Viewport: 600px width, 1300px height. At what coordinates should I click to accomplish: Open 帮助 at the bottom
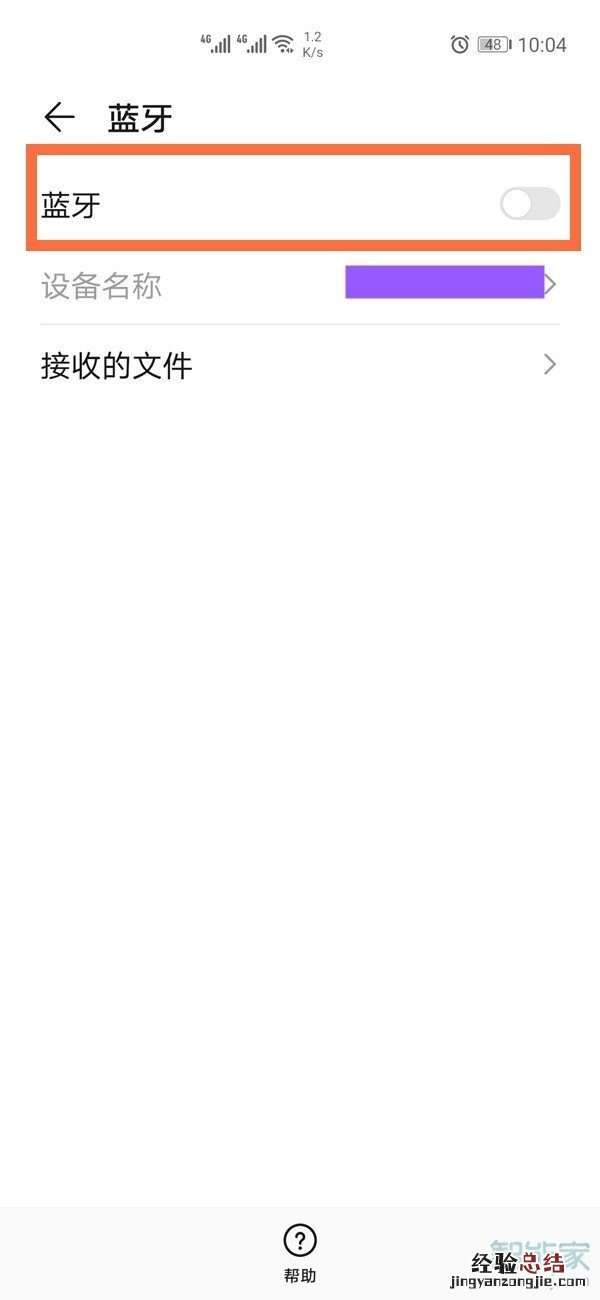click(300, 1252)
